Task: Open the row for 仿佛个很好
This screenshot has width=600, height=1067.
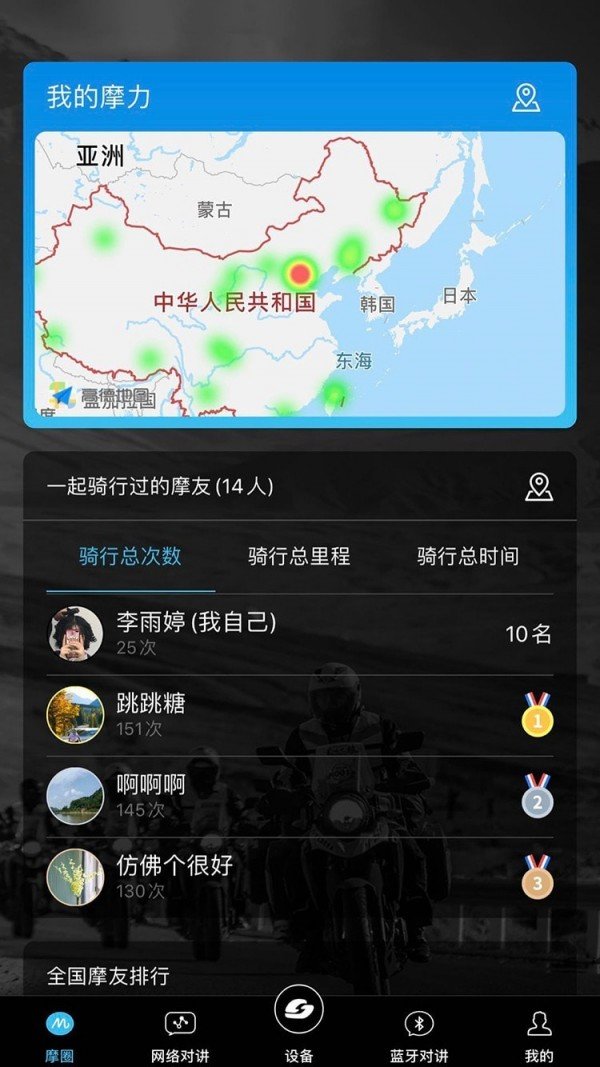Action: tap(300, 876)
